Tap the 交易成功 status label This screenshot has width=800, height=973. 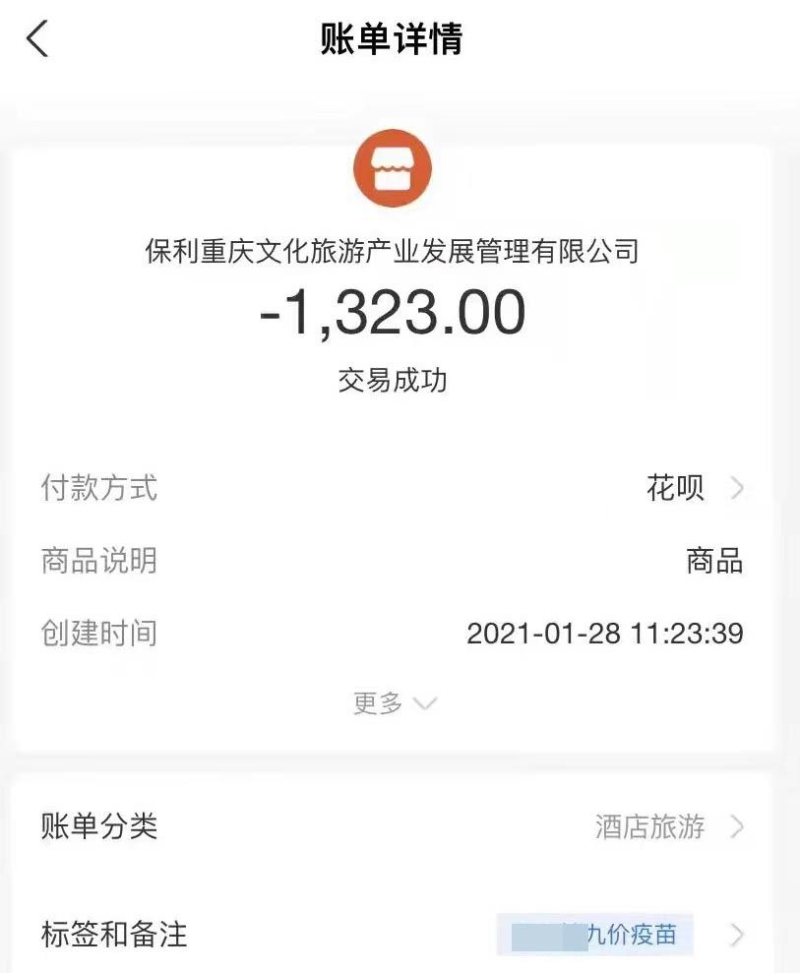coord(394,381)
